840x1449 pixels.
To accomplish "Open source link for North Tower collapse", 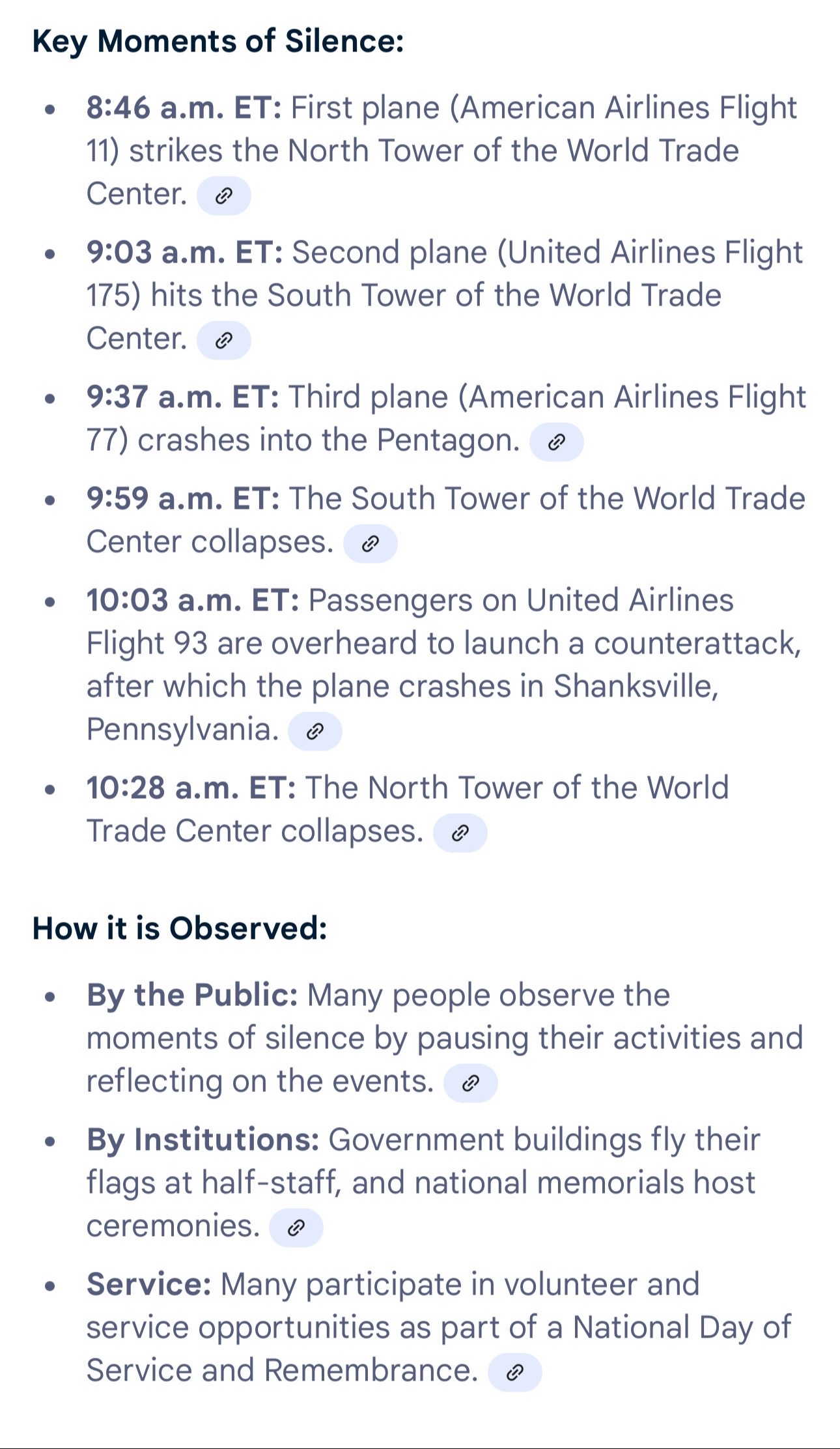I will (460, 833).
